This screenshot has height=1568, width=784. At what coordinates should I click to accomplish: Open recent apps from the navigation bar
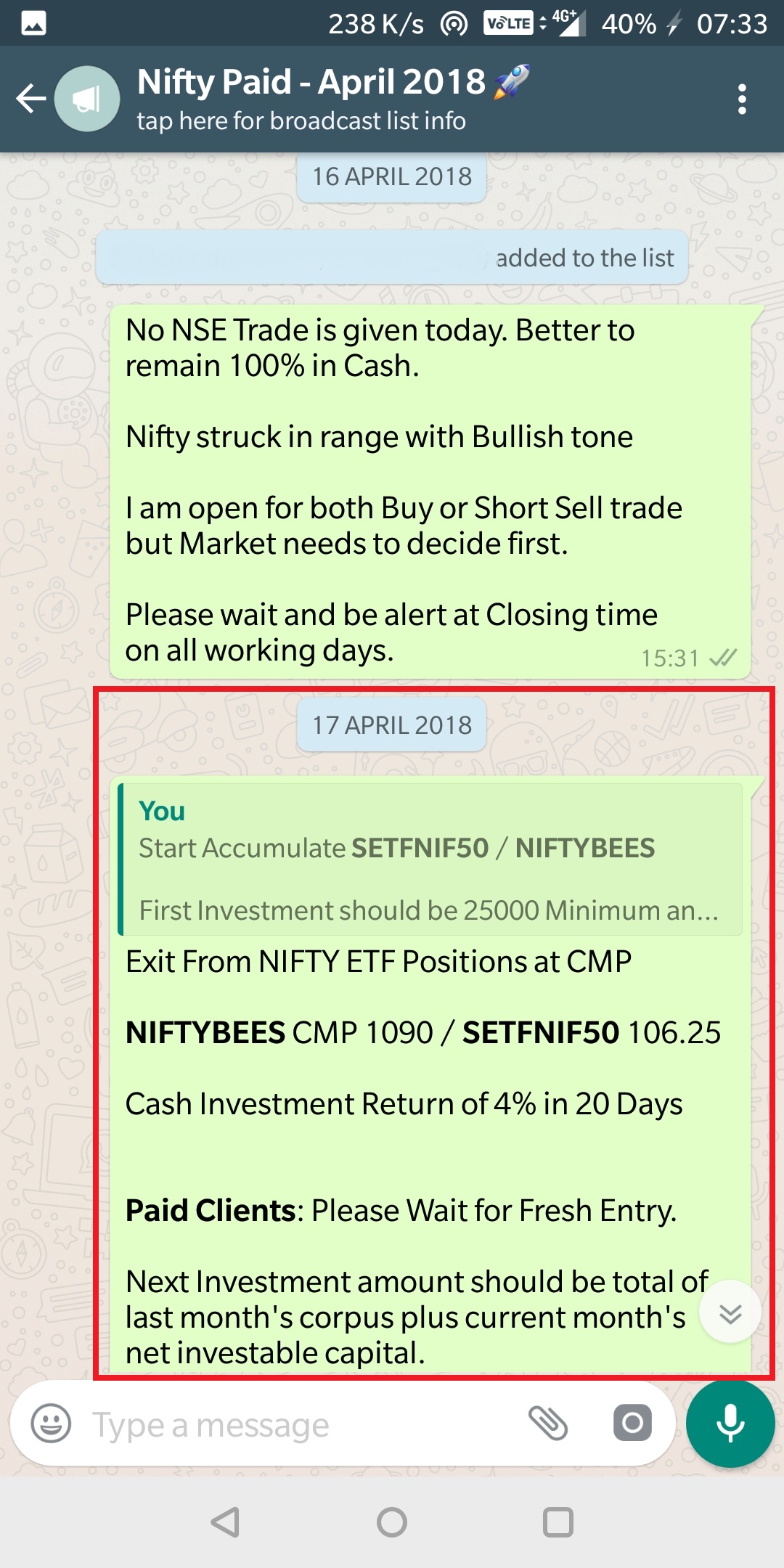(558, 1522)
